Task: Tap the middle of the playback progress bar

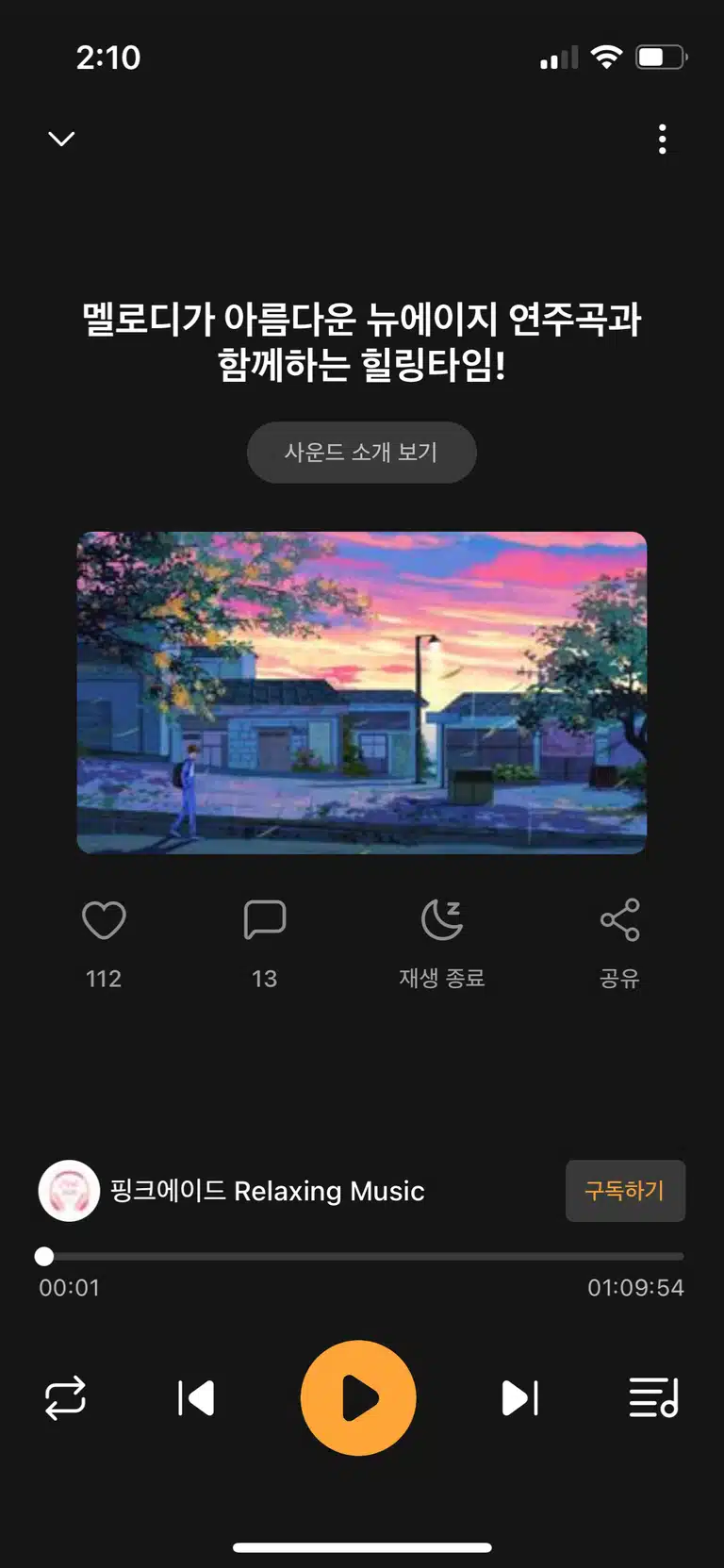Action: pyautogui.click(x=362, y=1256)
